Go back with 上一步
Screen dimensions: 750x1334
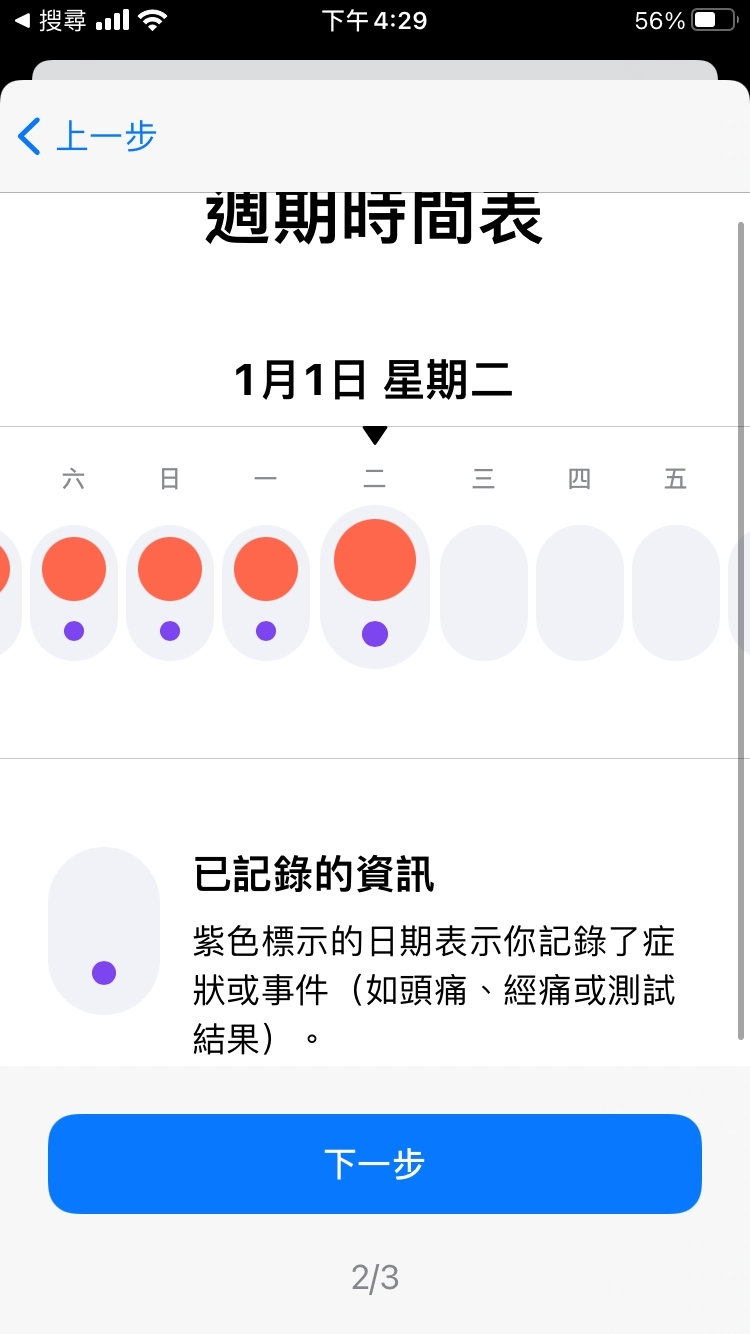click(88, 136)
